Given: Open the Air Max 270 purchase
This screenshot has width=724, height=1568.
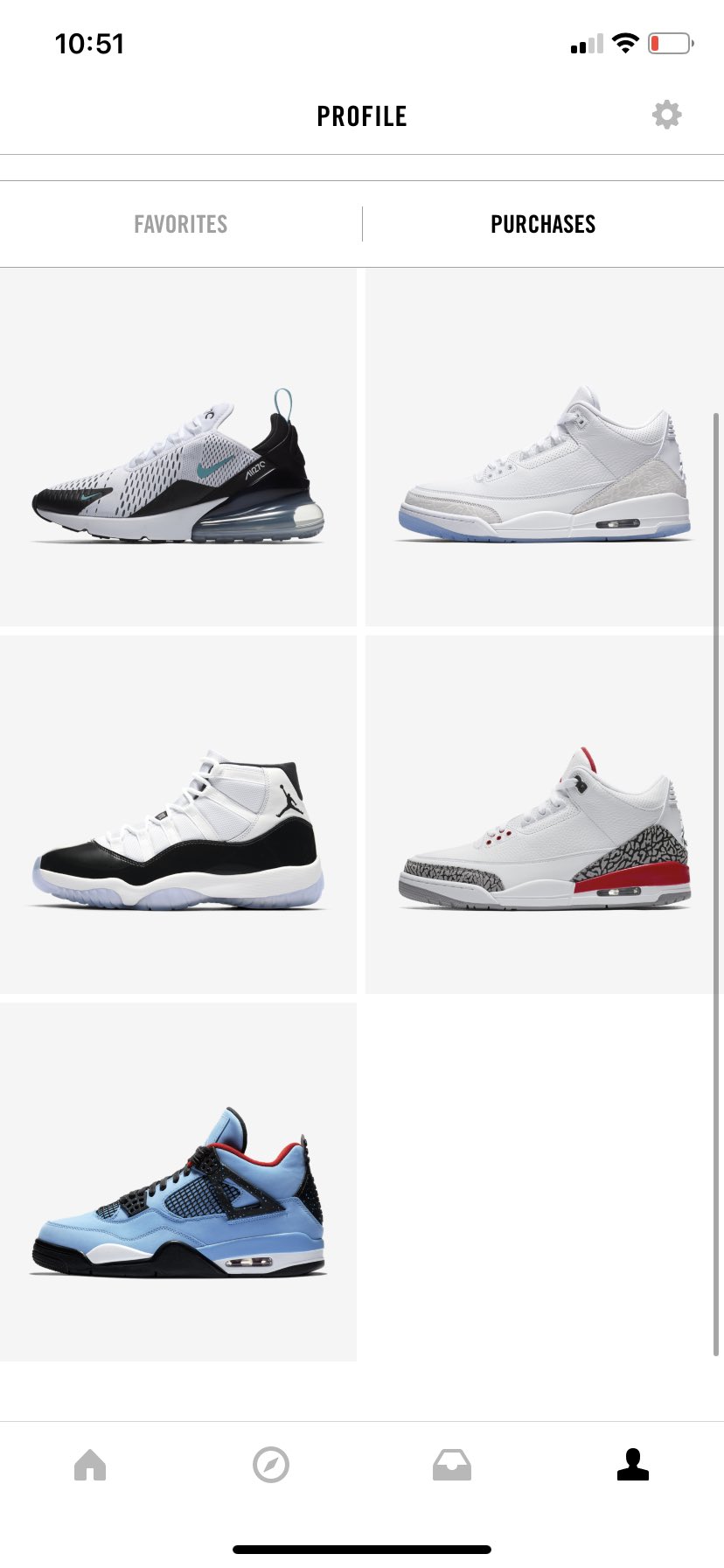Looking at the screenshot, I should [x=178, y=447].
